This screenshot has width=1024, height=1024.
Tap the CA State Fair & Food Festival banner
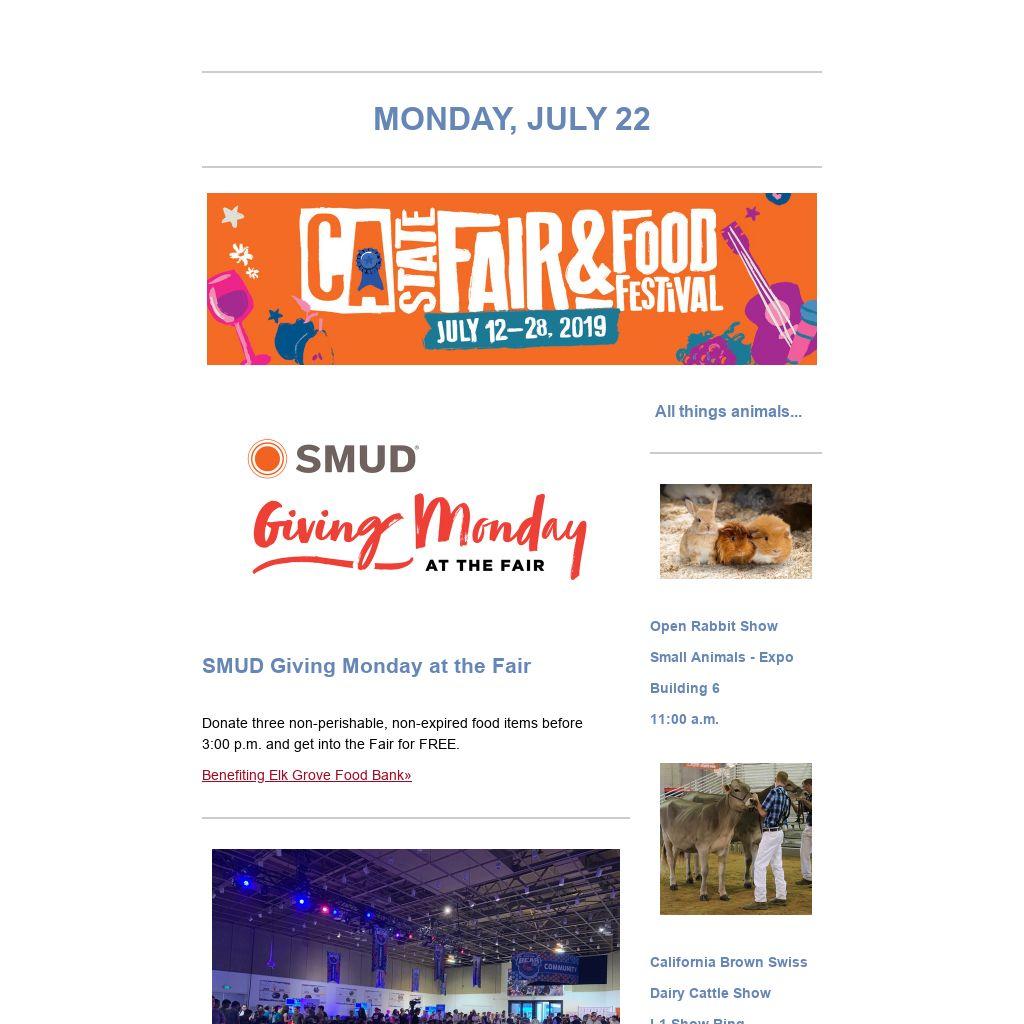click(x=511, y=279)
